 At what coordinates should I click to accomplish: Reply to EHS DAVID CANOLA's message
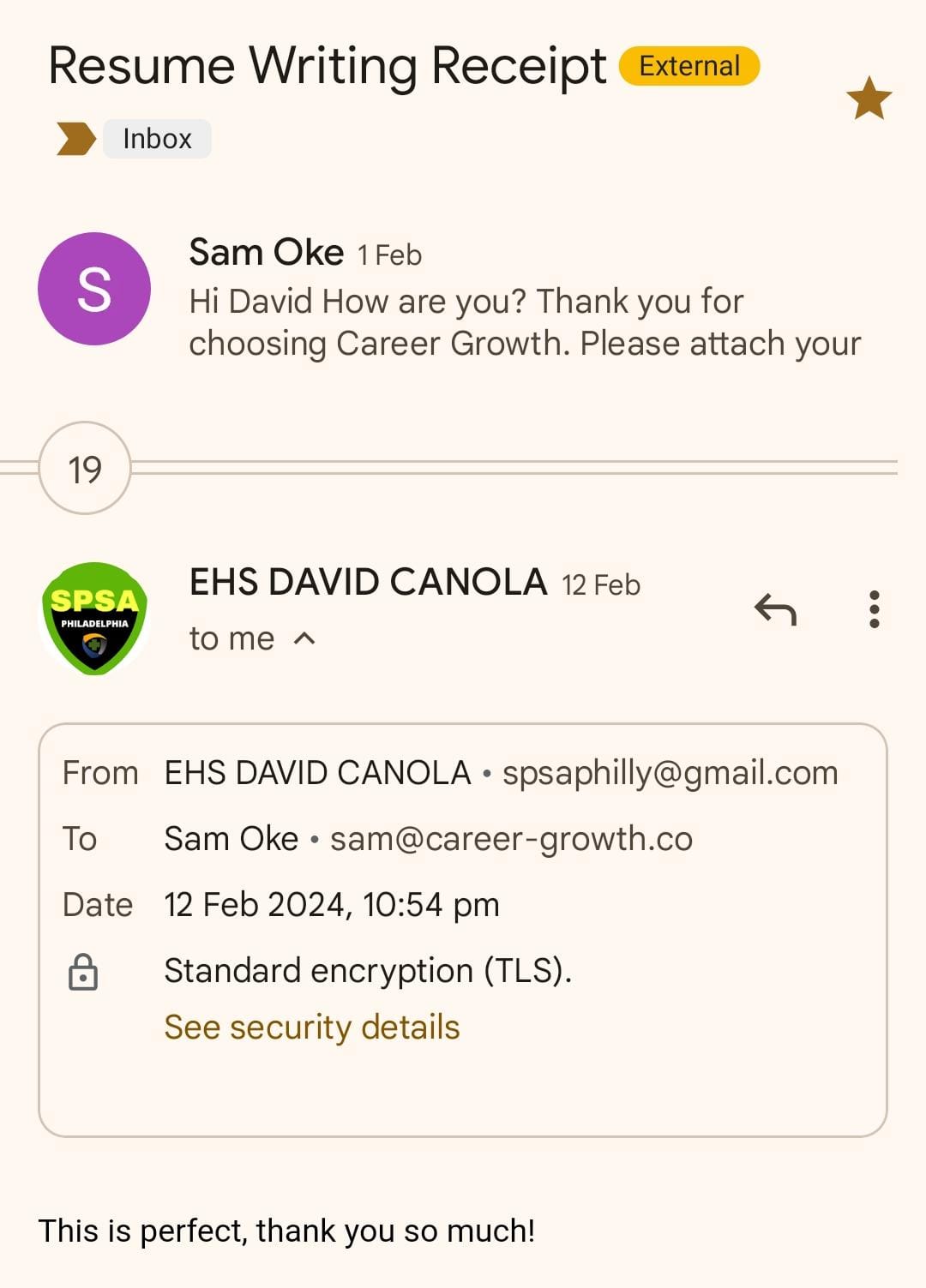(776, 610)
